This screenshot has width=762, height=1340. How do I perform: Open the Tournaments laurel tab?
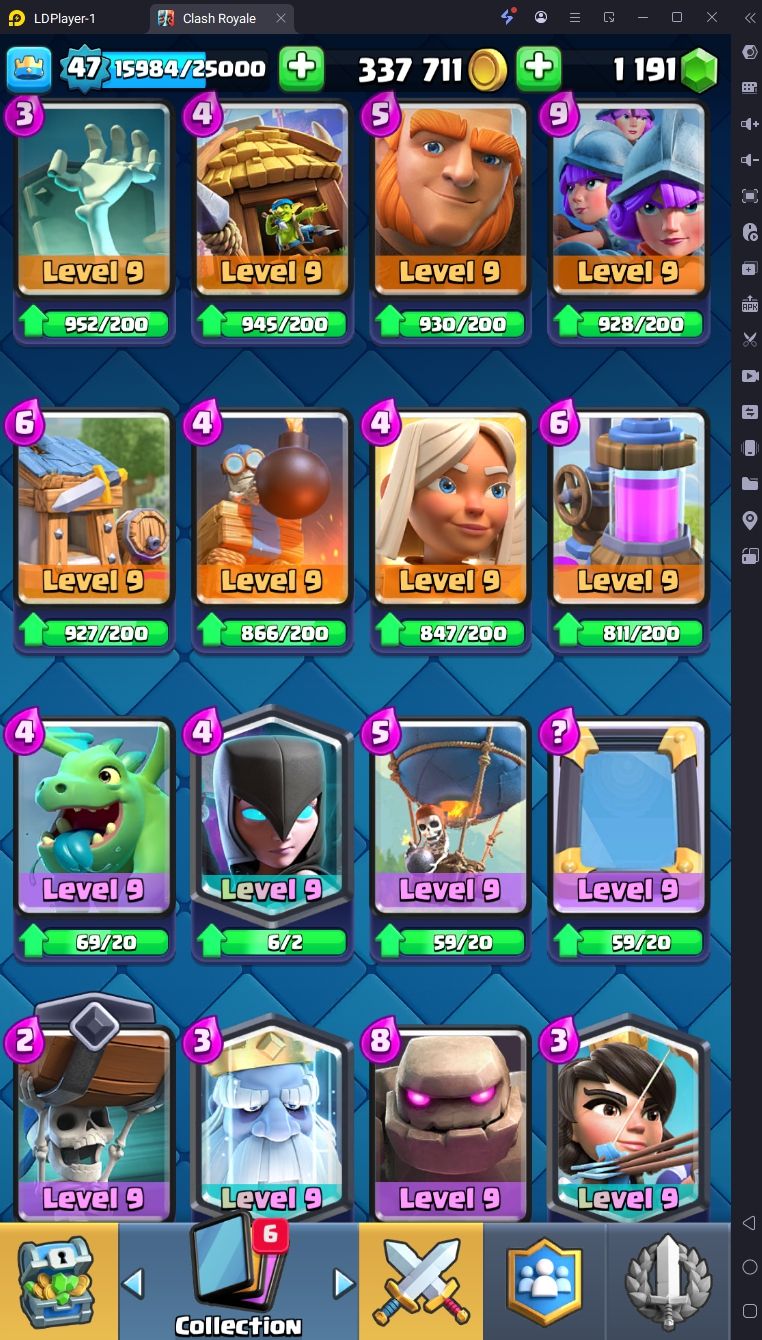coord(667,1281)
